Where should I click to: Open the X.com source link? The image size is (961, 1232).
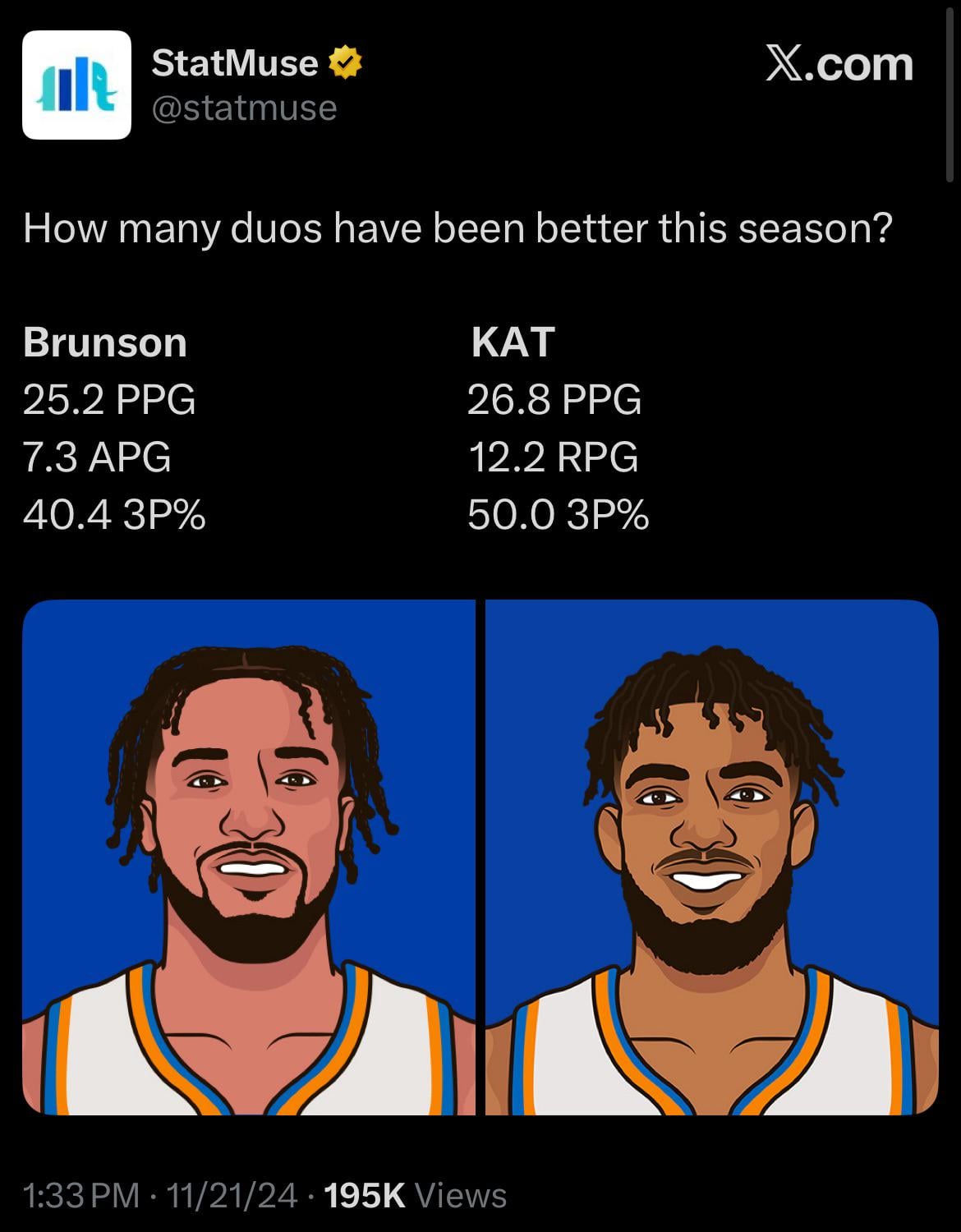[839, 65]
